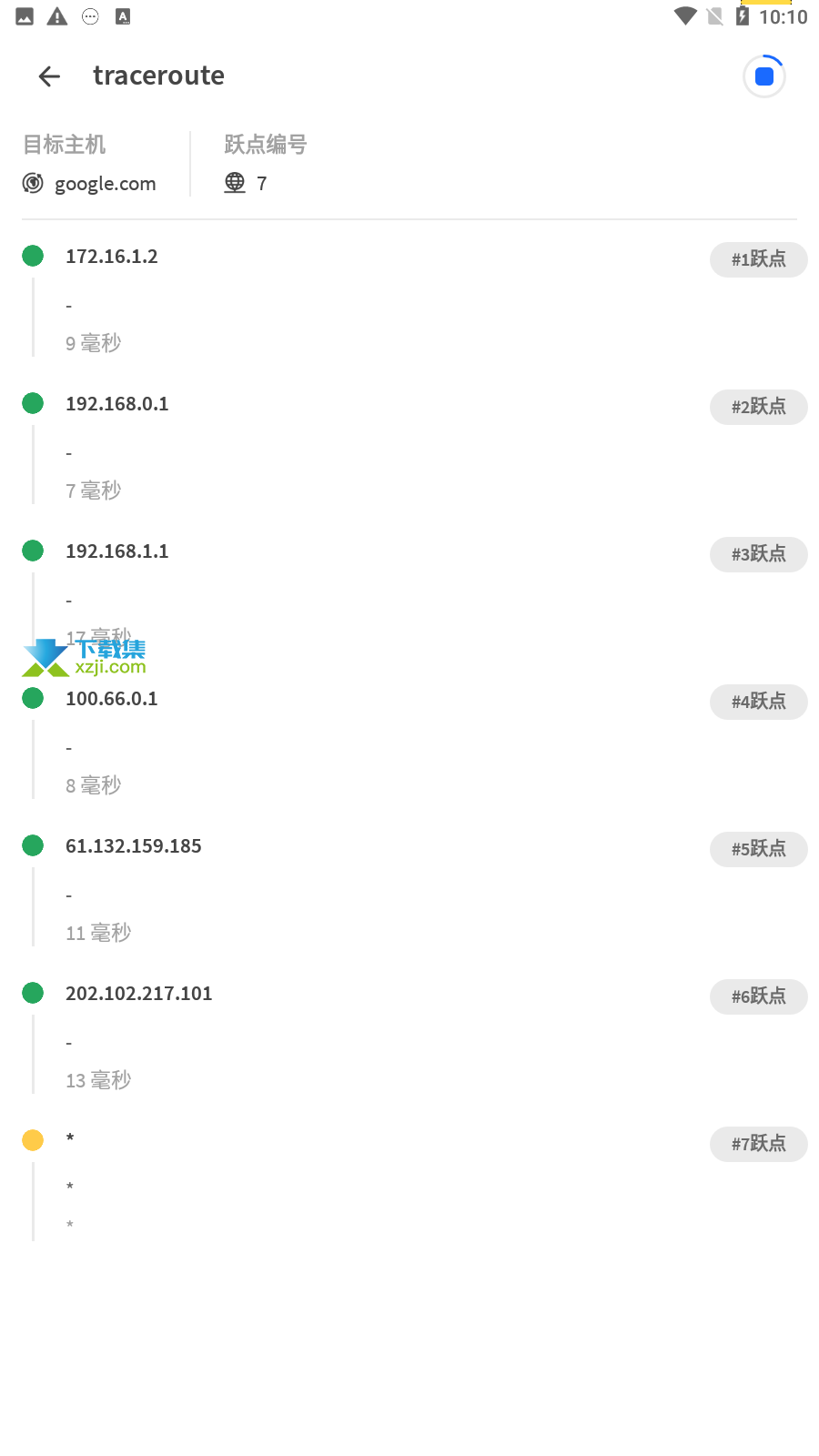Open the 192.168.1.1 hop row
The width and height of the screenshot is (819, 1456).
pos(409,592)
